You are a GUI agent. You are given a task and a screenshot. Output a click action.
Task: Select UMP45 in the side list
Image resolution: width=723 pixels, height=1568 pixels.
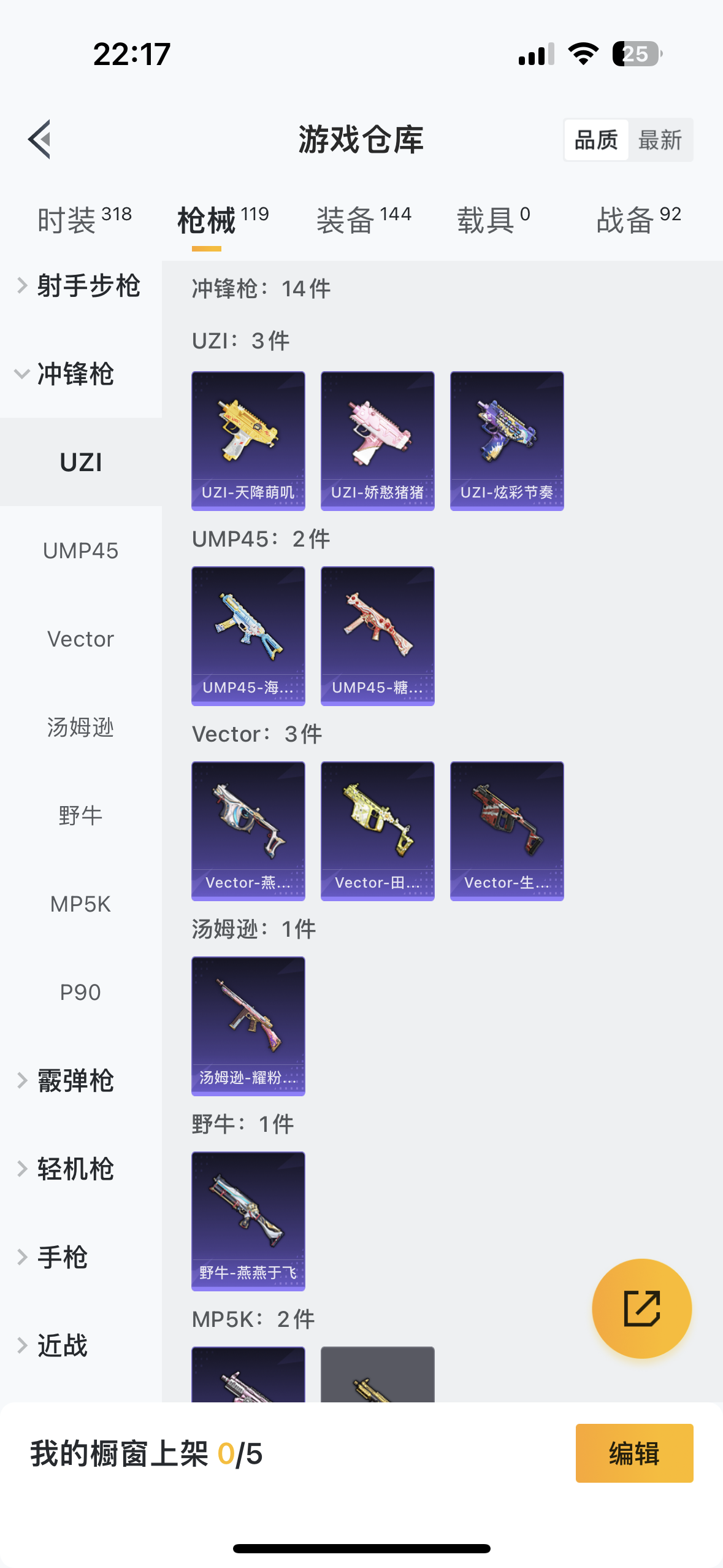coord(80,551)
